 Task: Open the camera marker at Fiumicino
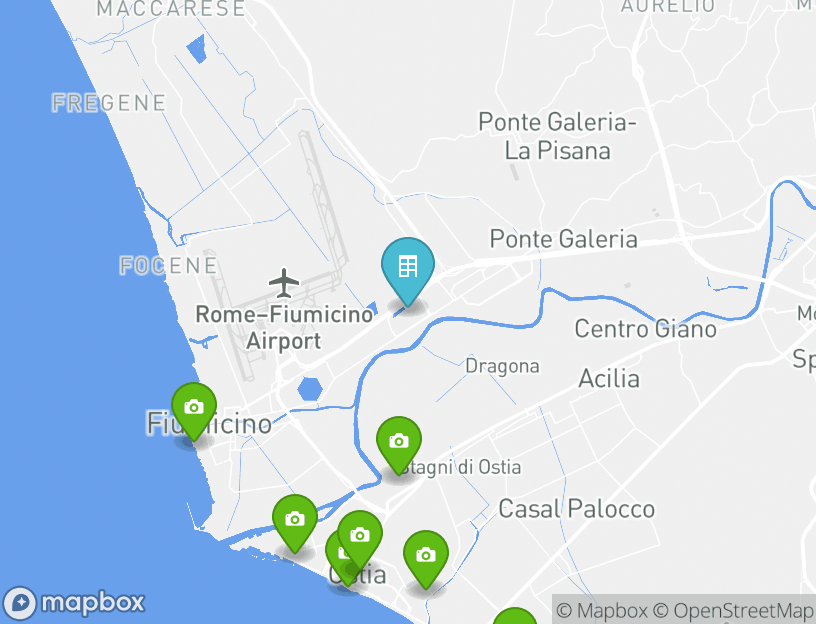[194, 409]
